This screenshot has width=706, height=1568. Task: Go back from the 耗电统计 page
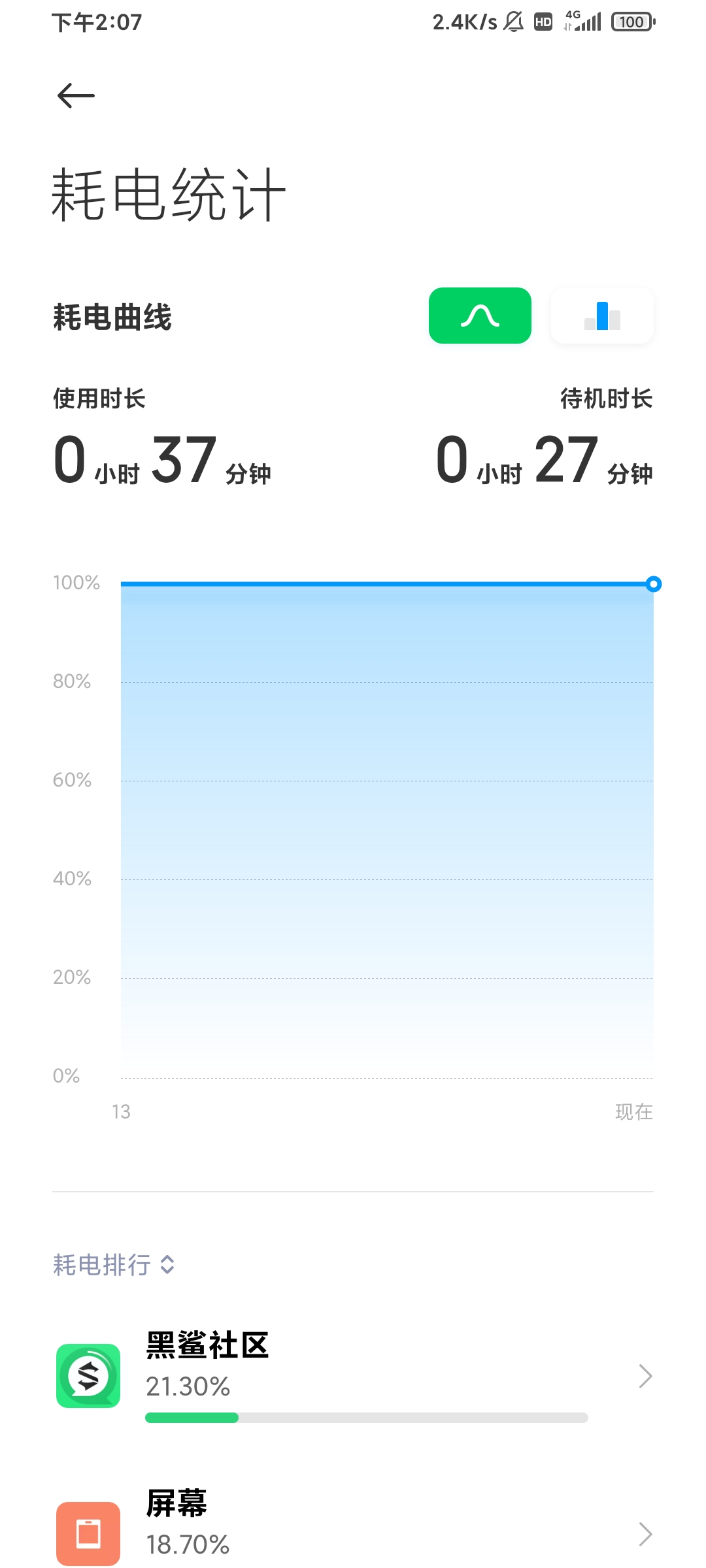click(76, 96)
